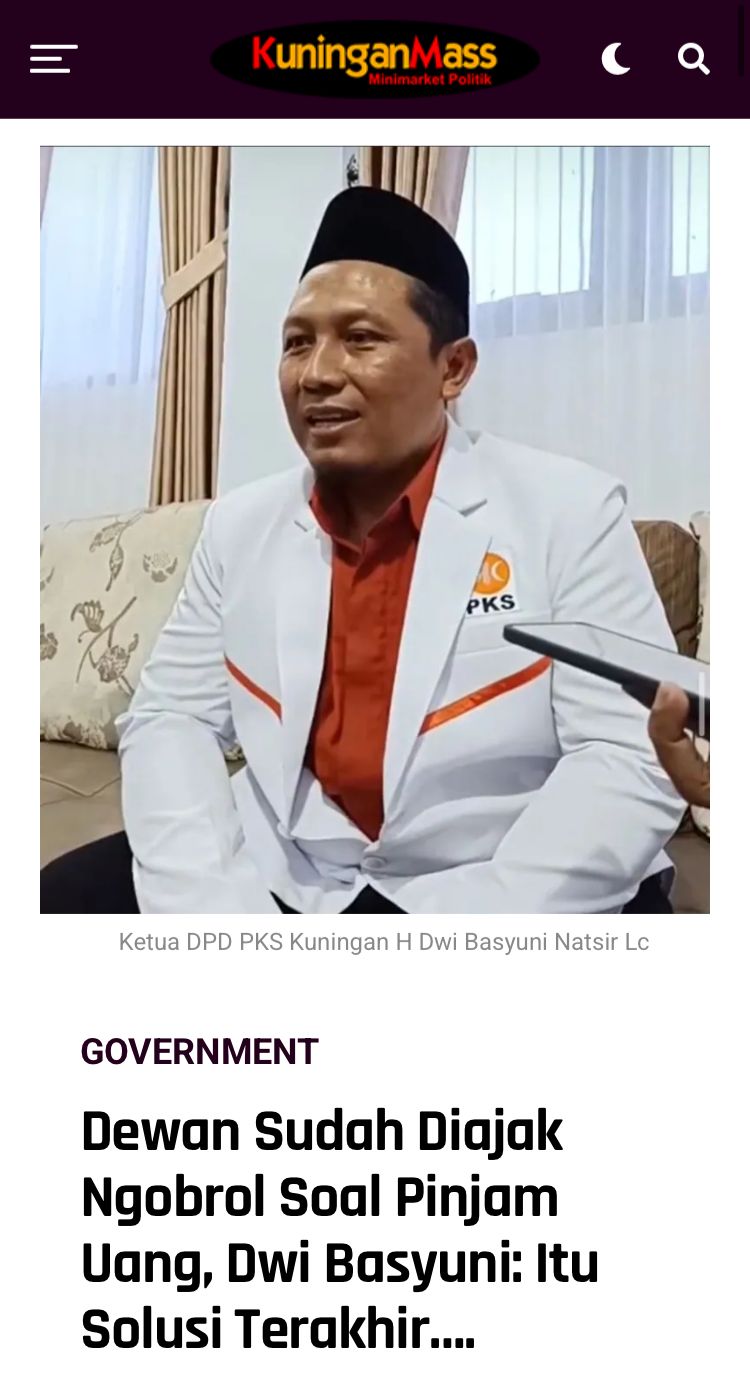Viewport: 750px width, 1391px height.
Task: Open the GOVERNMENT category menu
Action: (199, 1051)
